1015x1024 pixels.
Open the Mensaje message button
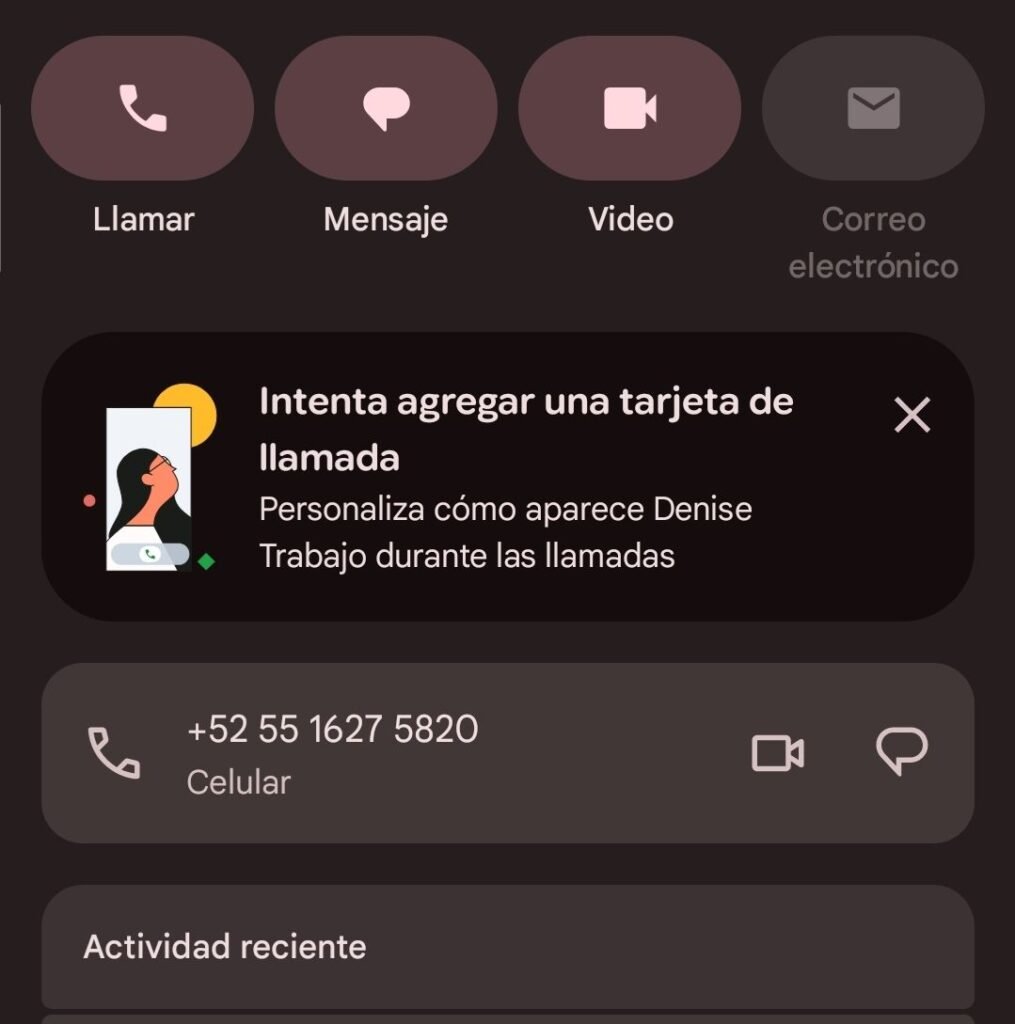coord(386,109)
